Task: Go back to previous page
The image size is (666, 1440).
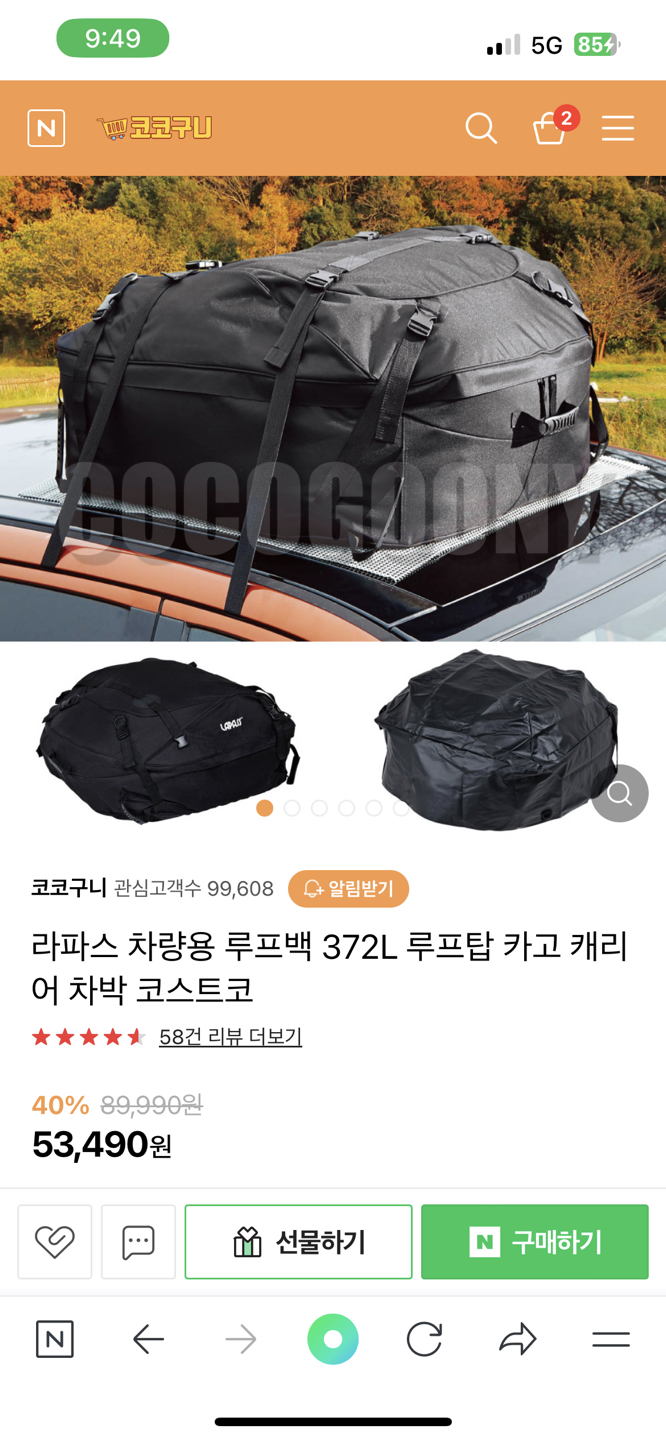Action: coord(148,1339)
